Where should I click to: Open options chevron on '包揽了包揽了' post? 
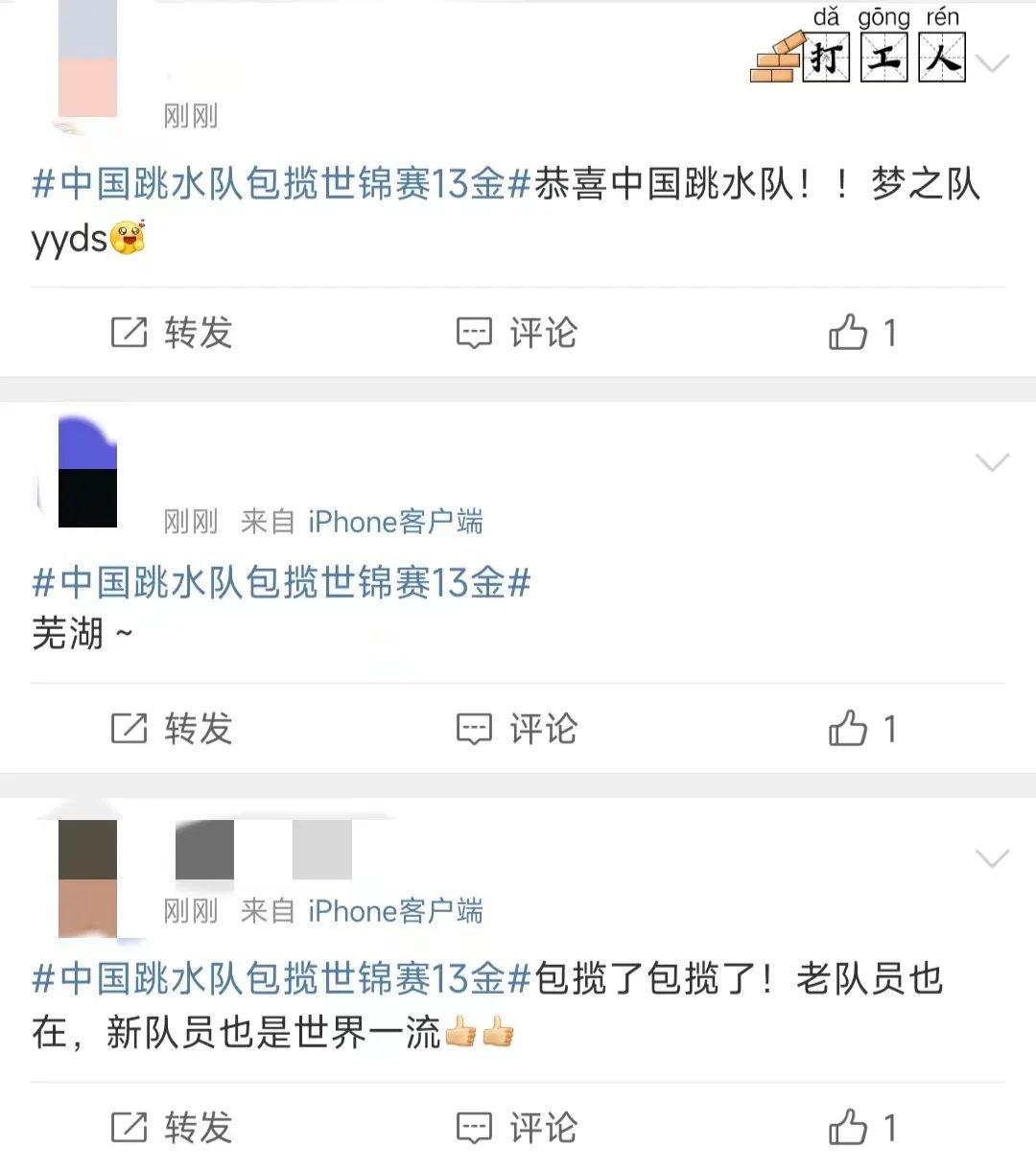(992, 857)
